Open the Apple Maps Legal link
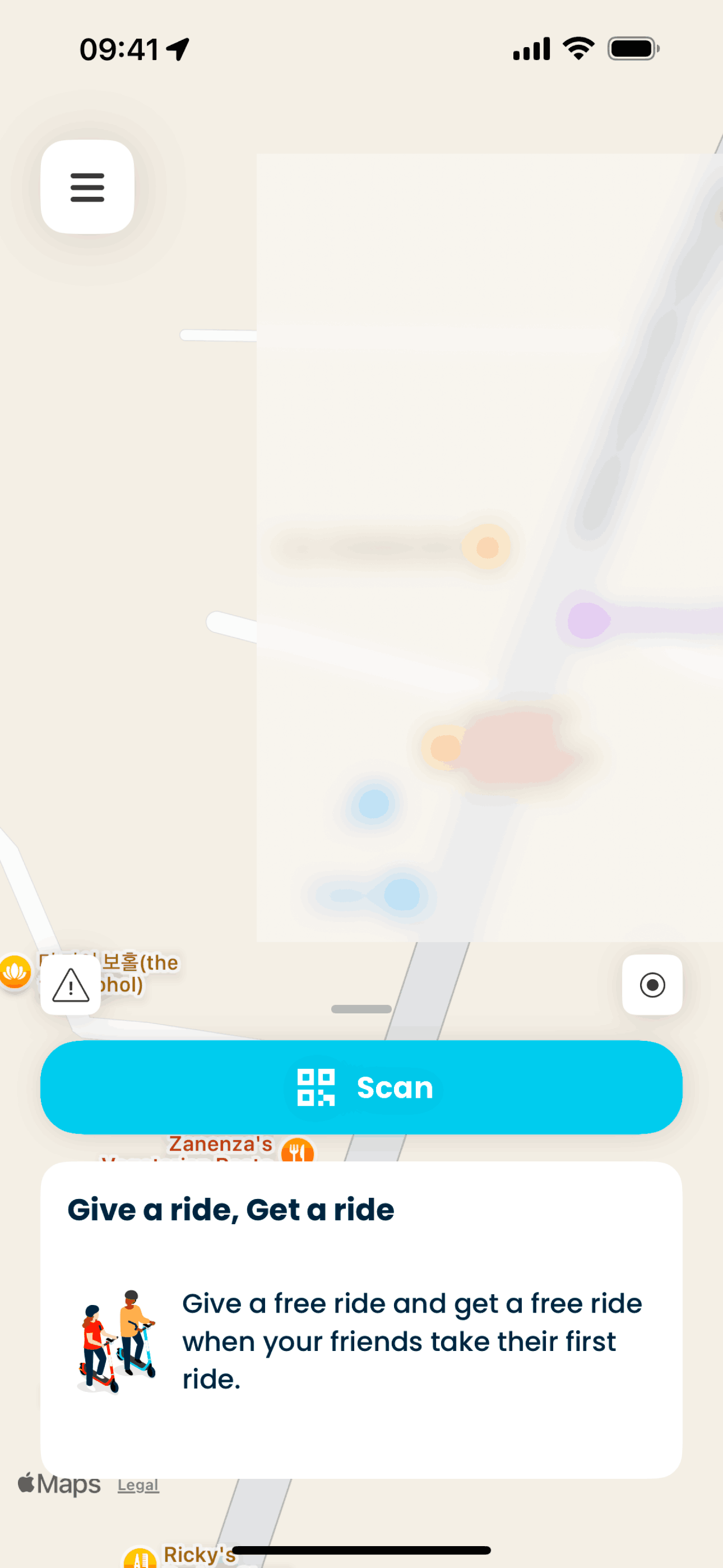723x1568 pixels. [x=138, y=1484]
